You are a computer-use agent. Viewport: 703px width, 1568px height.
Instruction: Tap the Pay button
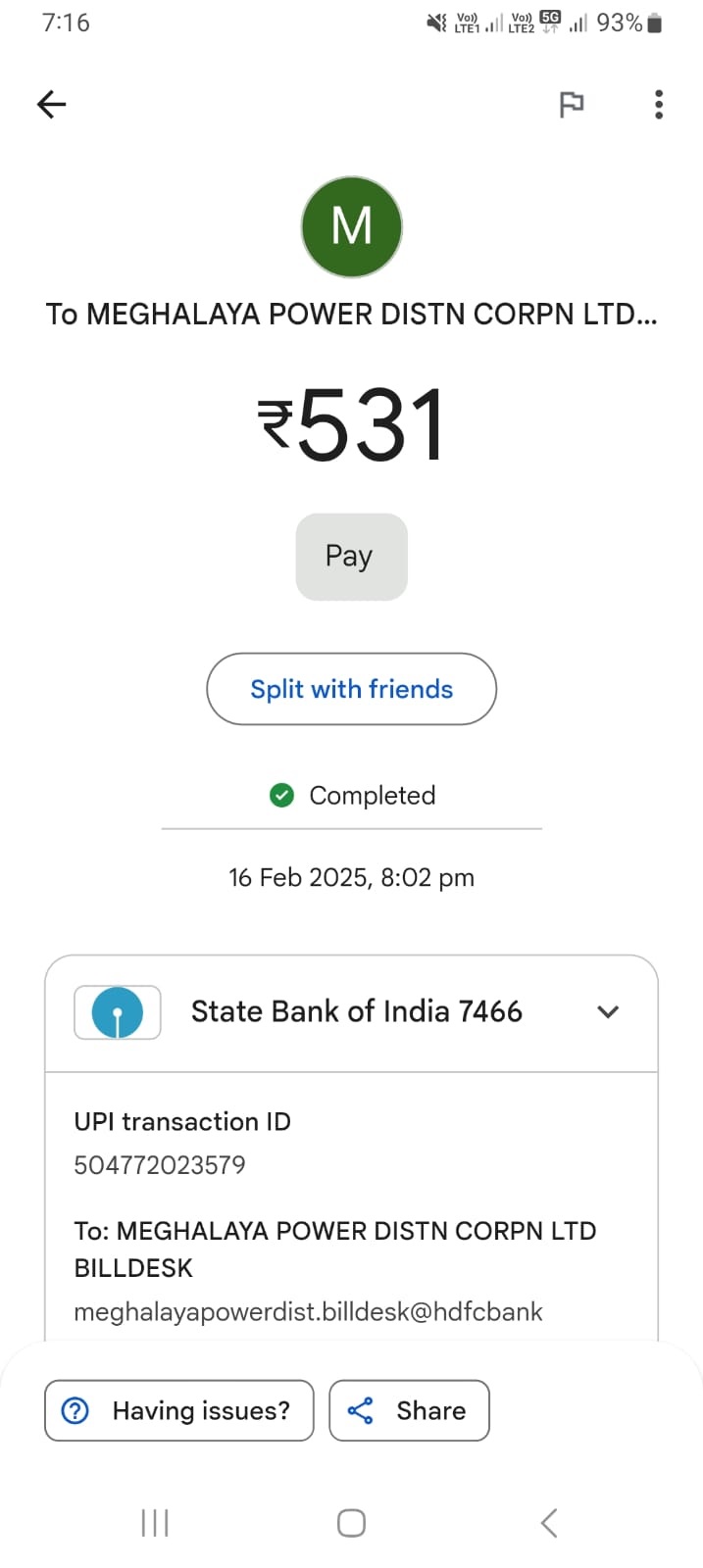tap(351, 557)
